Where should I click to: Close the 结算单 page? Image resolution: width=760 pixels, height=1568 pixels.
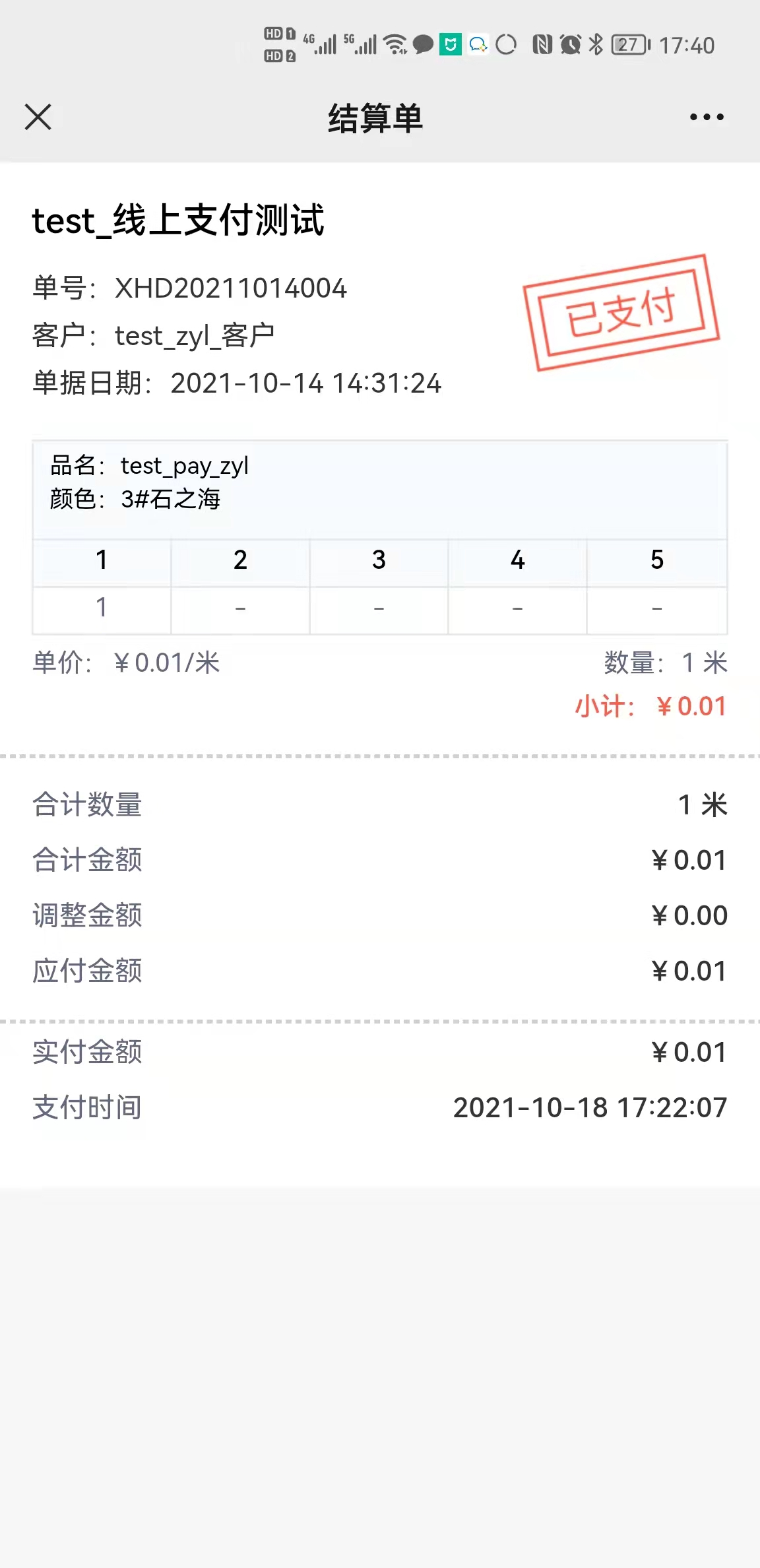pyautogui.click(x=38, y=117)
